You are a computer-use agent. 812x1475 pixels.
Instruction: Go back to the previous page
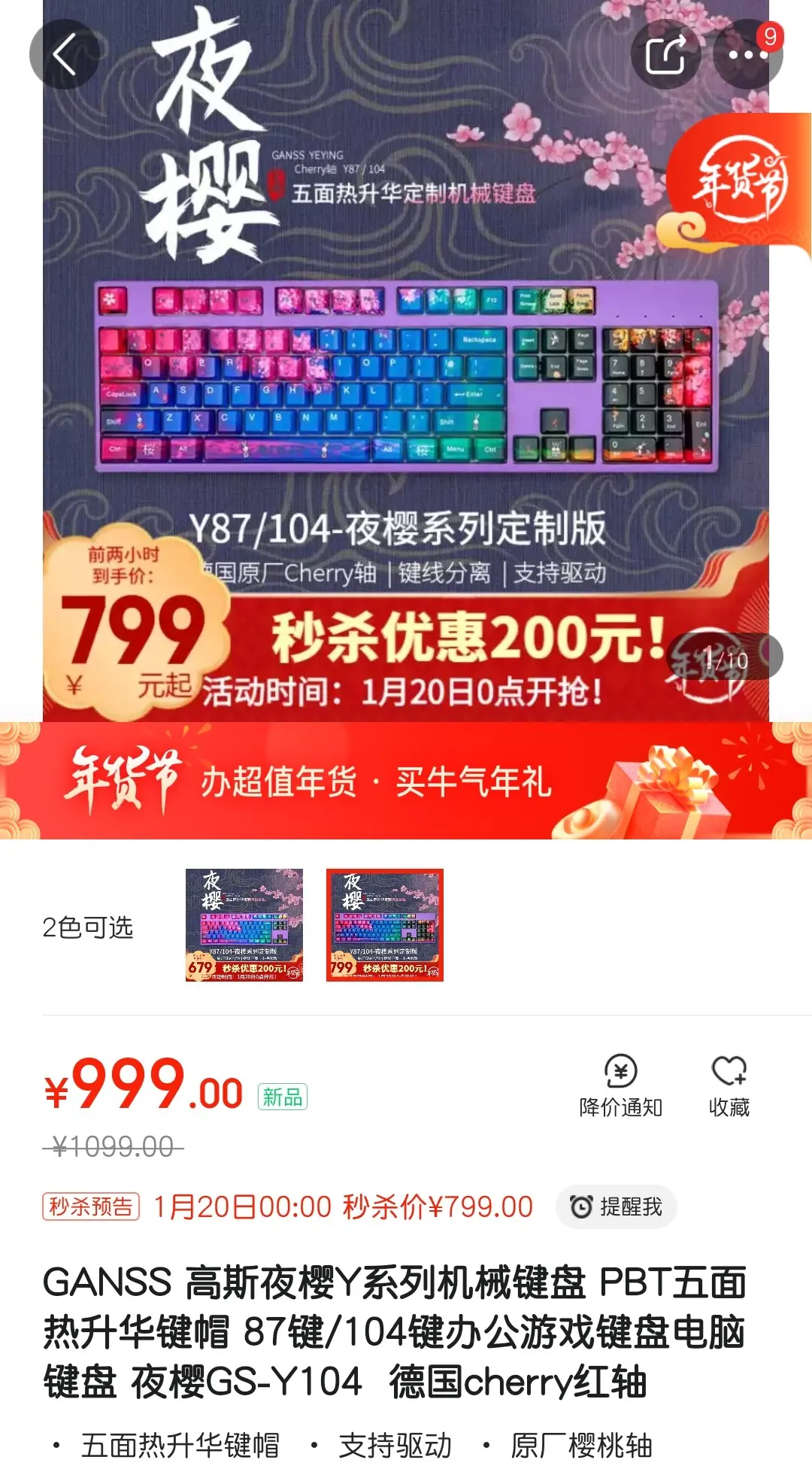65,54
